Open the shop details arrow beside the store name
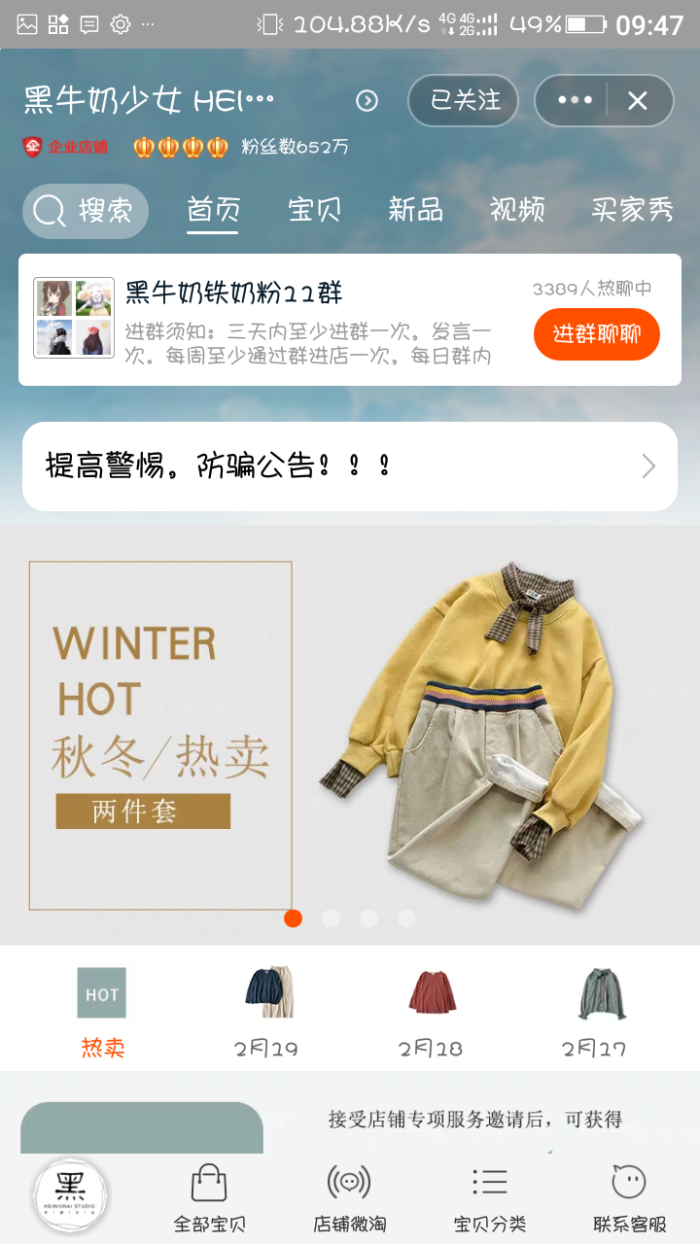This screenshot has height=1244, width=700. coord(367,101)
